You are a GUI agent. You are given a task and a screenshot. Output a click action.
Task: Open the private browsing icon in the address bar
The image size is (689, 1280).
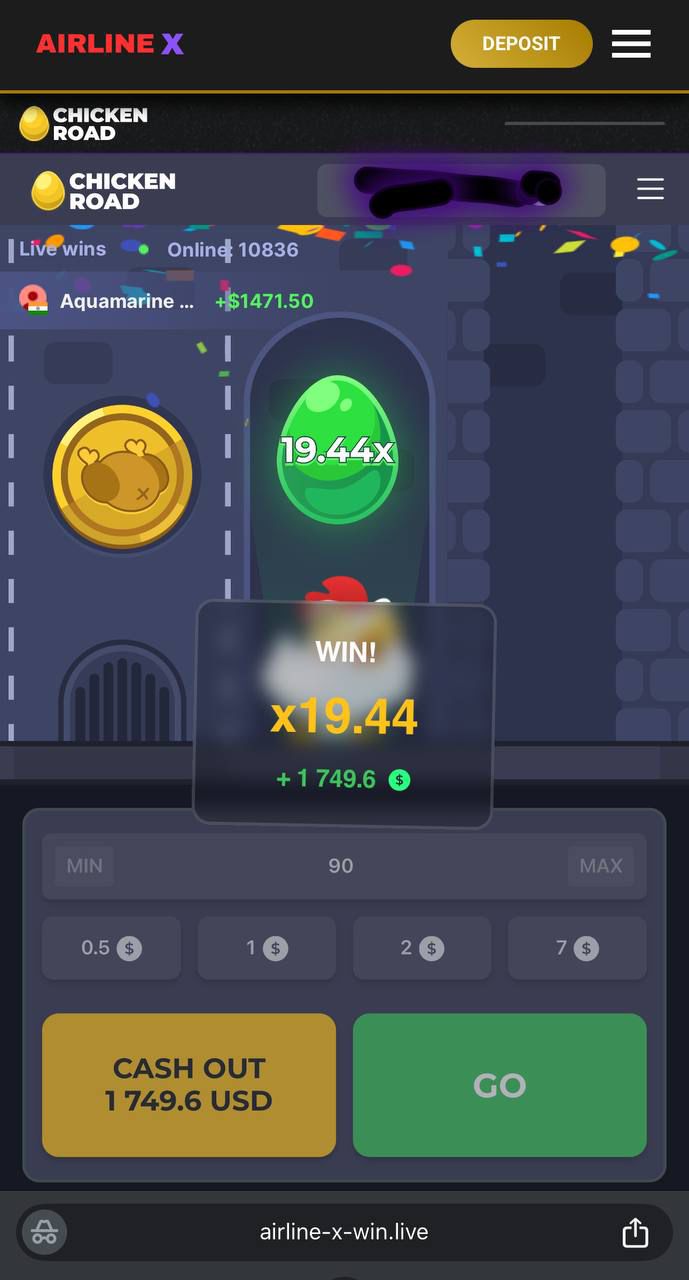click(x=44, y=1232)
